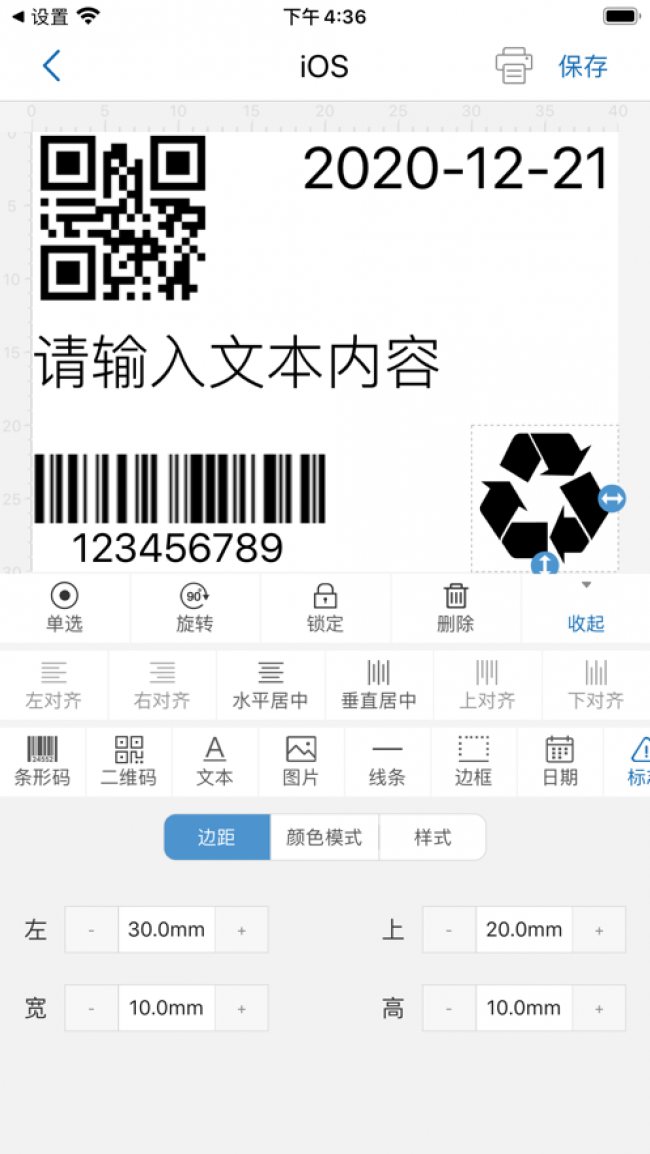Viewport: 650px width, 1154px height.
Task: Apply 水平居中 alignment
Action: point(270,684)
